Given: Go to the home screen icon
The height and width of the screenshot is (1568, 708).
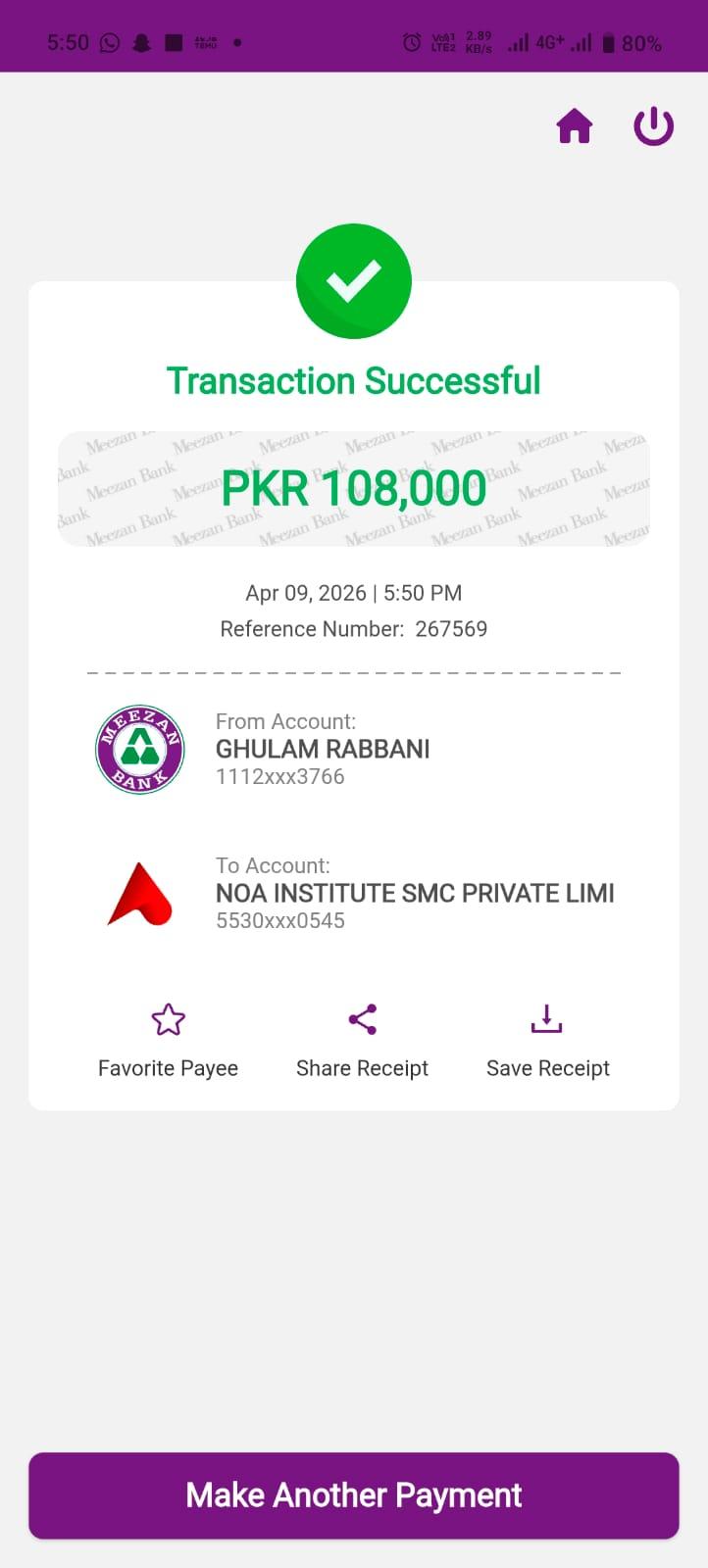Looking at the screenshot, I should [x=575, y=126].
